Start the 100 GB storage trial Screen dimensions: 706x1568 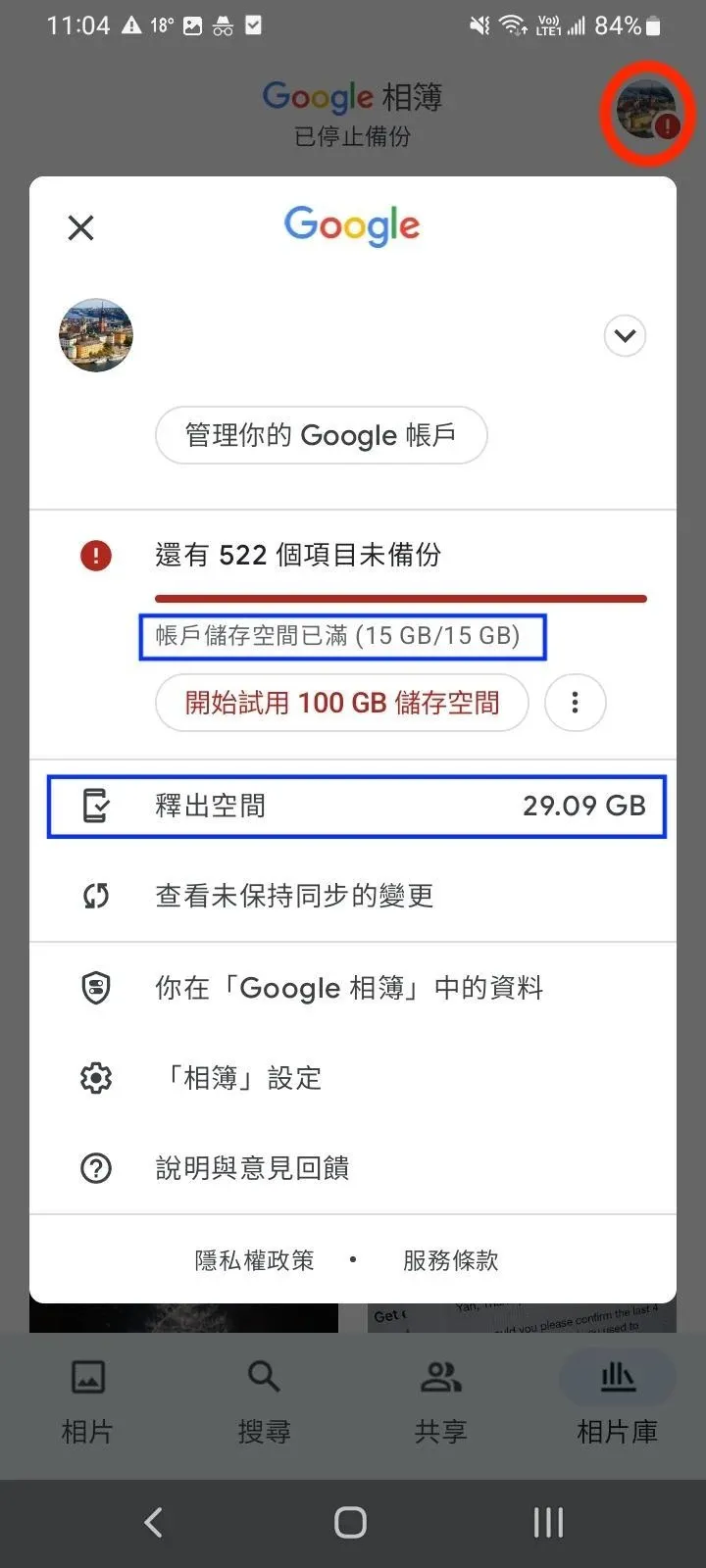point(341,703)
